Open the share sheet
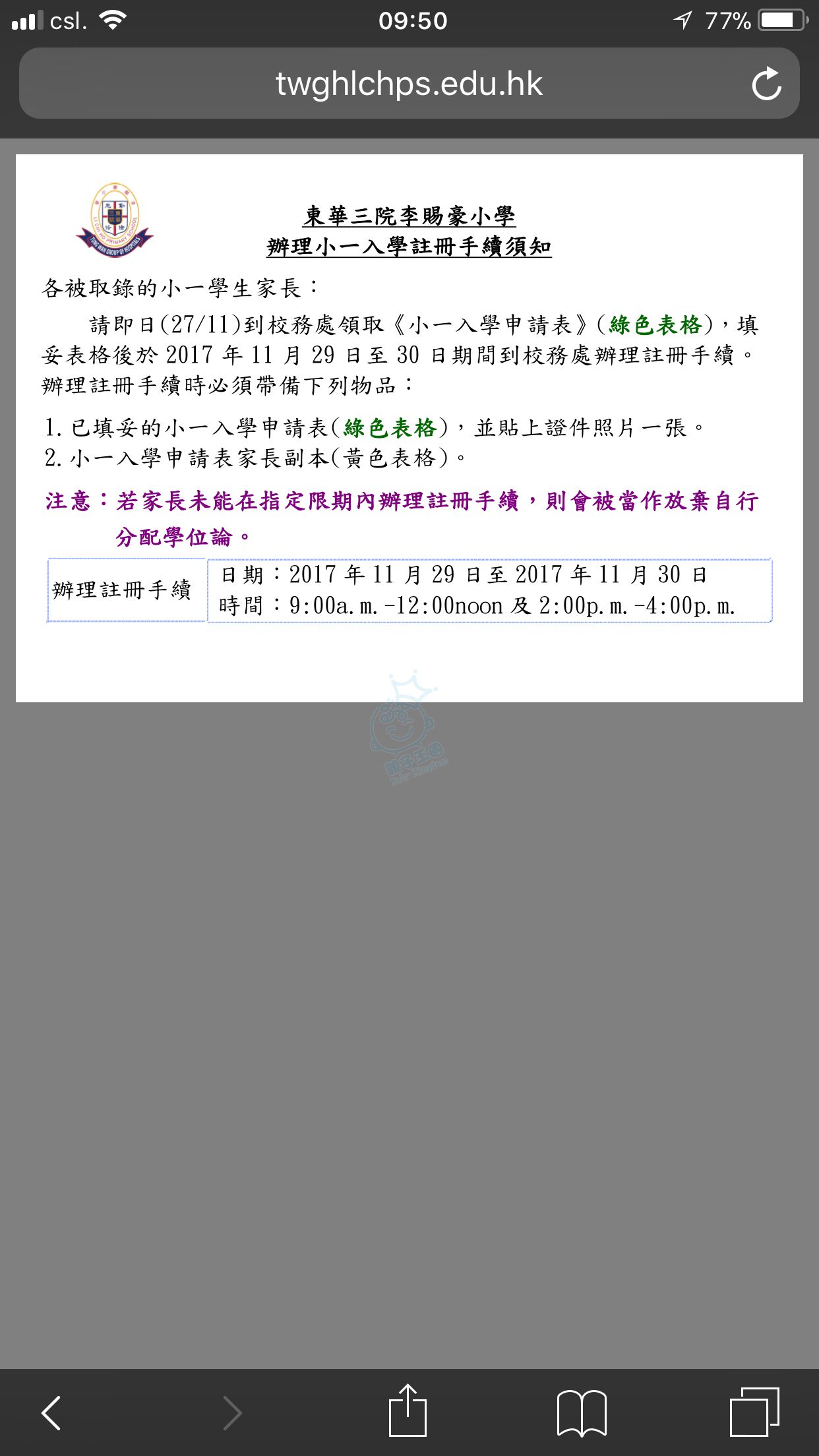819x1456 pixels. tap(408, 1411)
